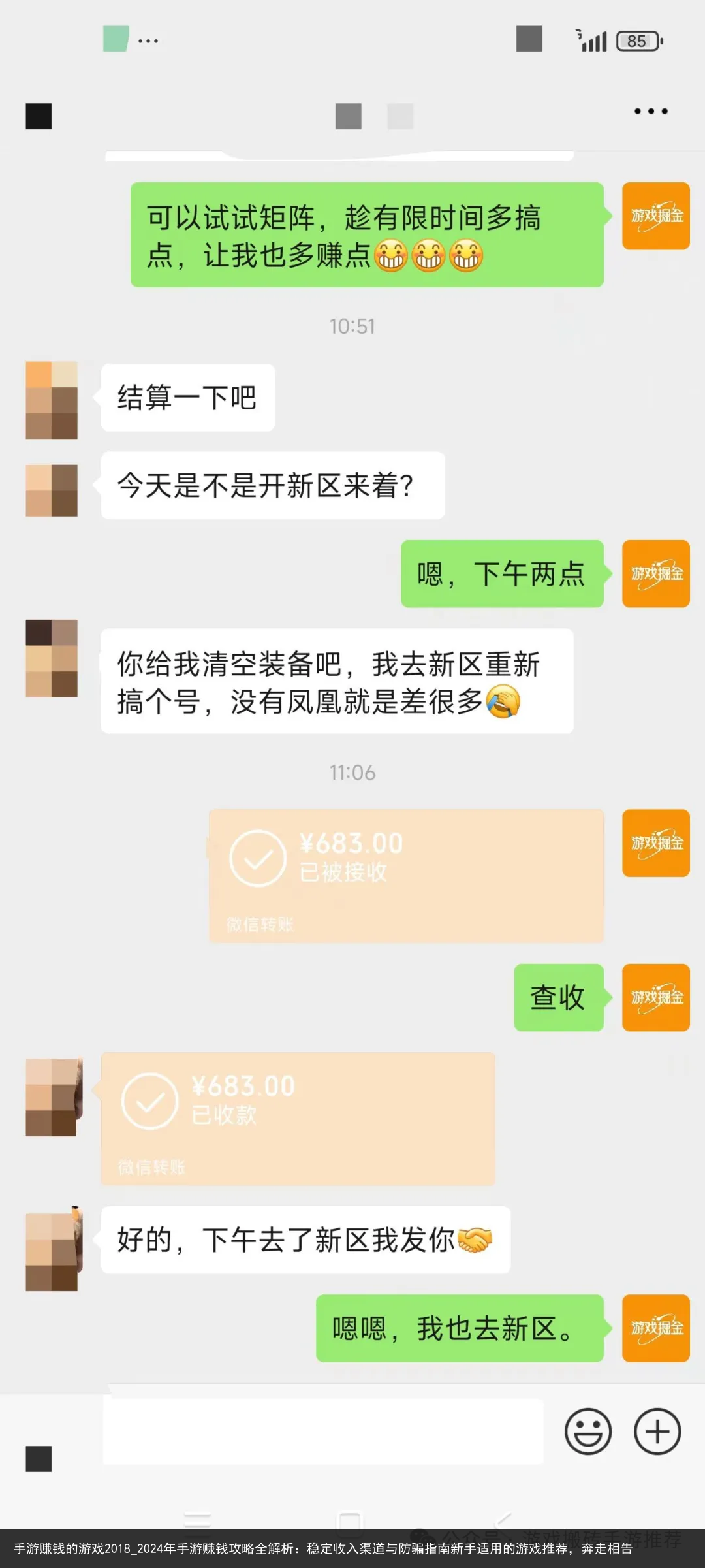Tap the message input field
The width and height of the screenshot is (705, 1568).
pyautogui.click(x=323, y=1432)
